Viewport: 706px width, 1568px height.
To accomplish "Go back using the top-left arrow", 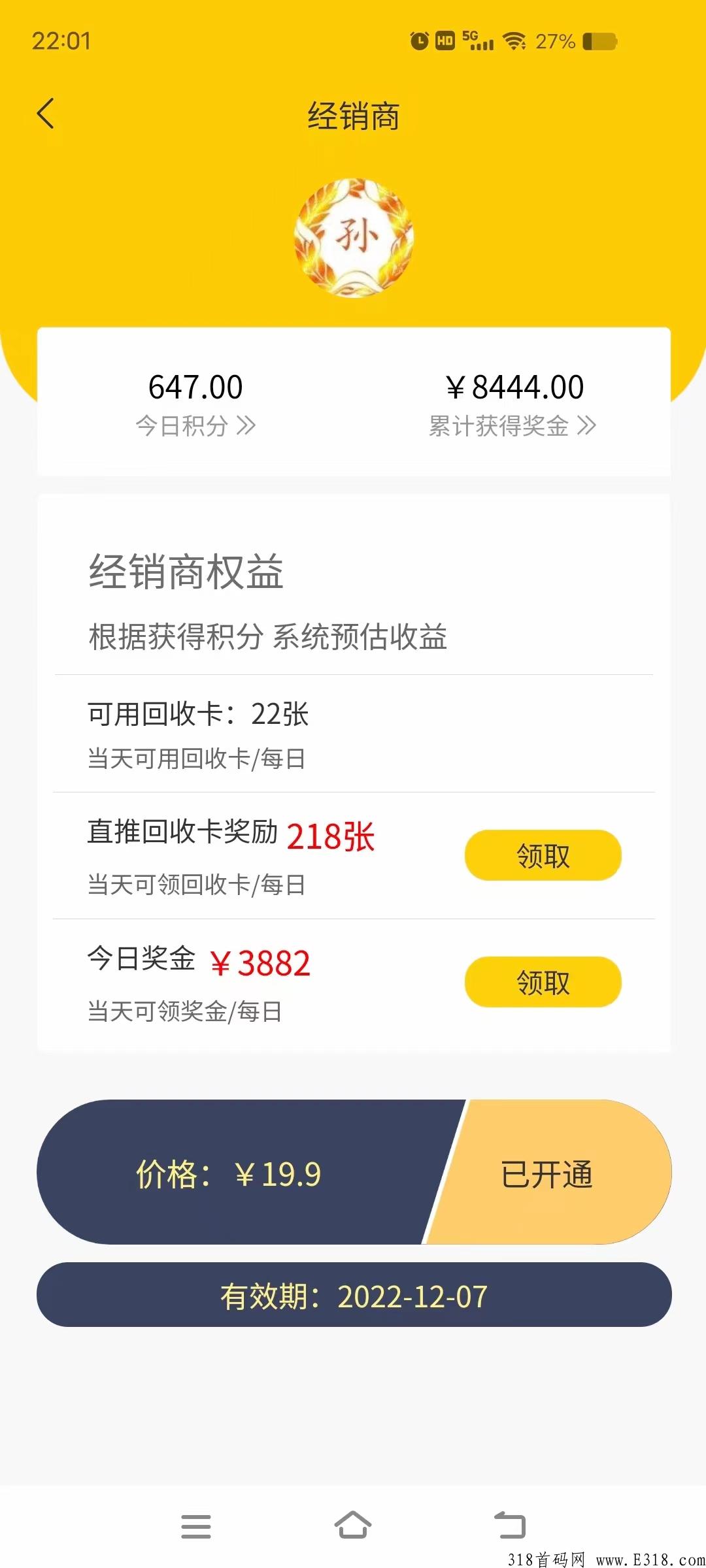I will coord(46,114).
